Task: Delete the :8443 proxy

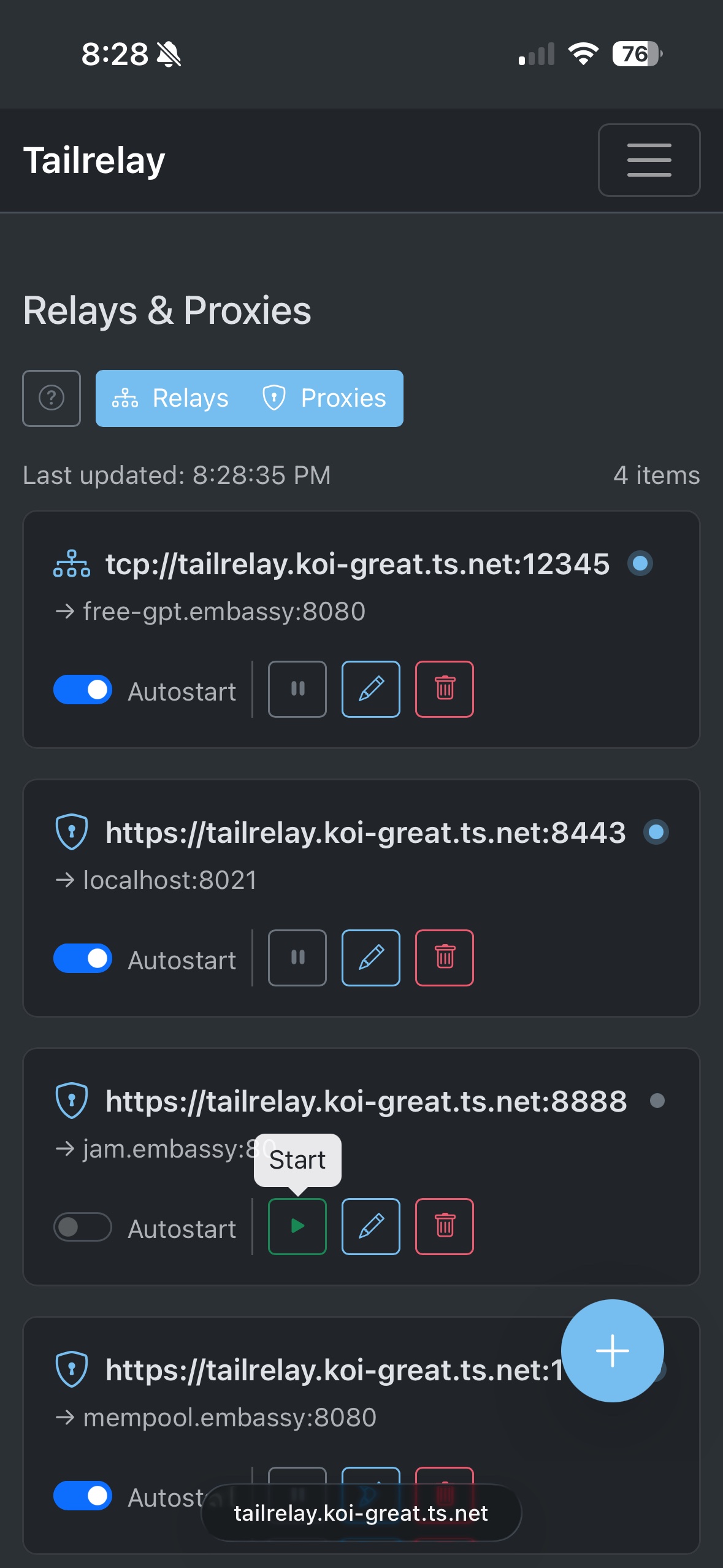Action: [x=445, y=958]
